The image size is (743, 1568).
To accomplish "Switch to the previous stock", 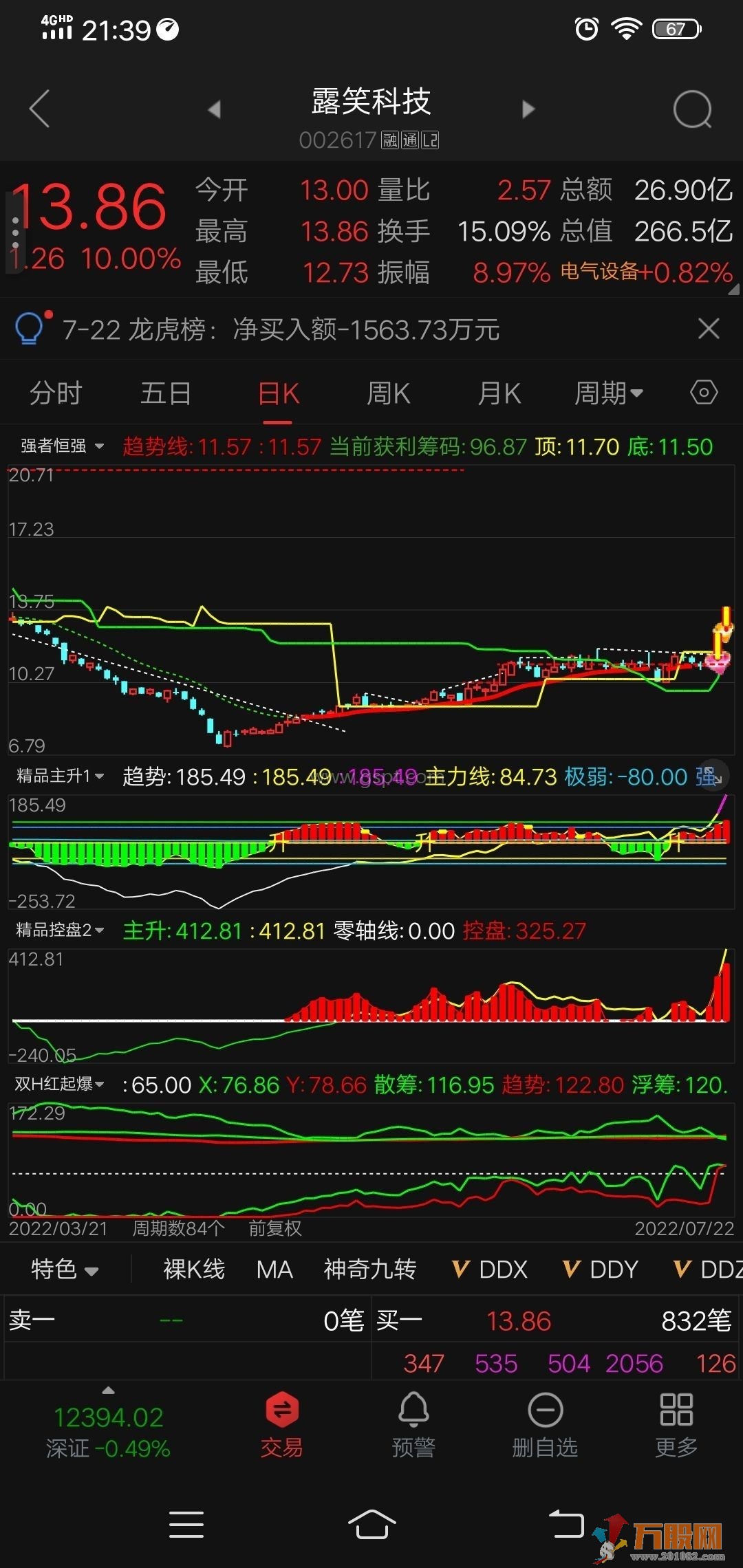I will click(214, 109).
